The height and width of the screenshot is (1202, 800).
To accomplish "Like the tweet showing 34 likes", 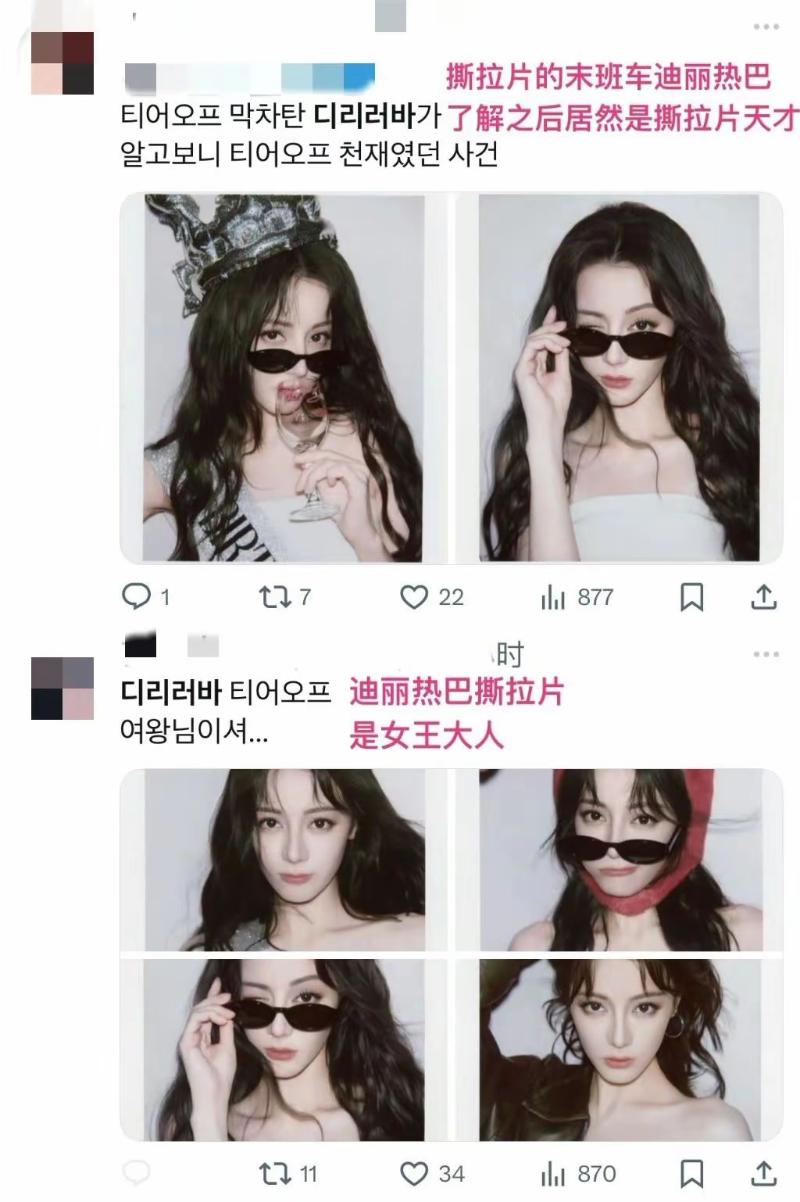I will tap(414, 1172).
